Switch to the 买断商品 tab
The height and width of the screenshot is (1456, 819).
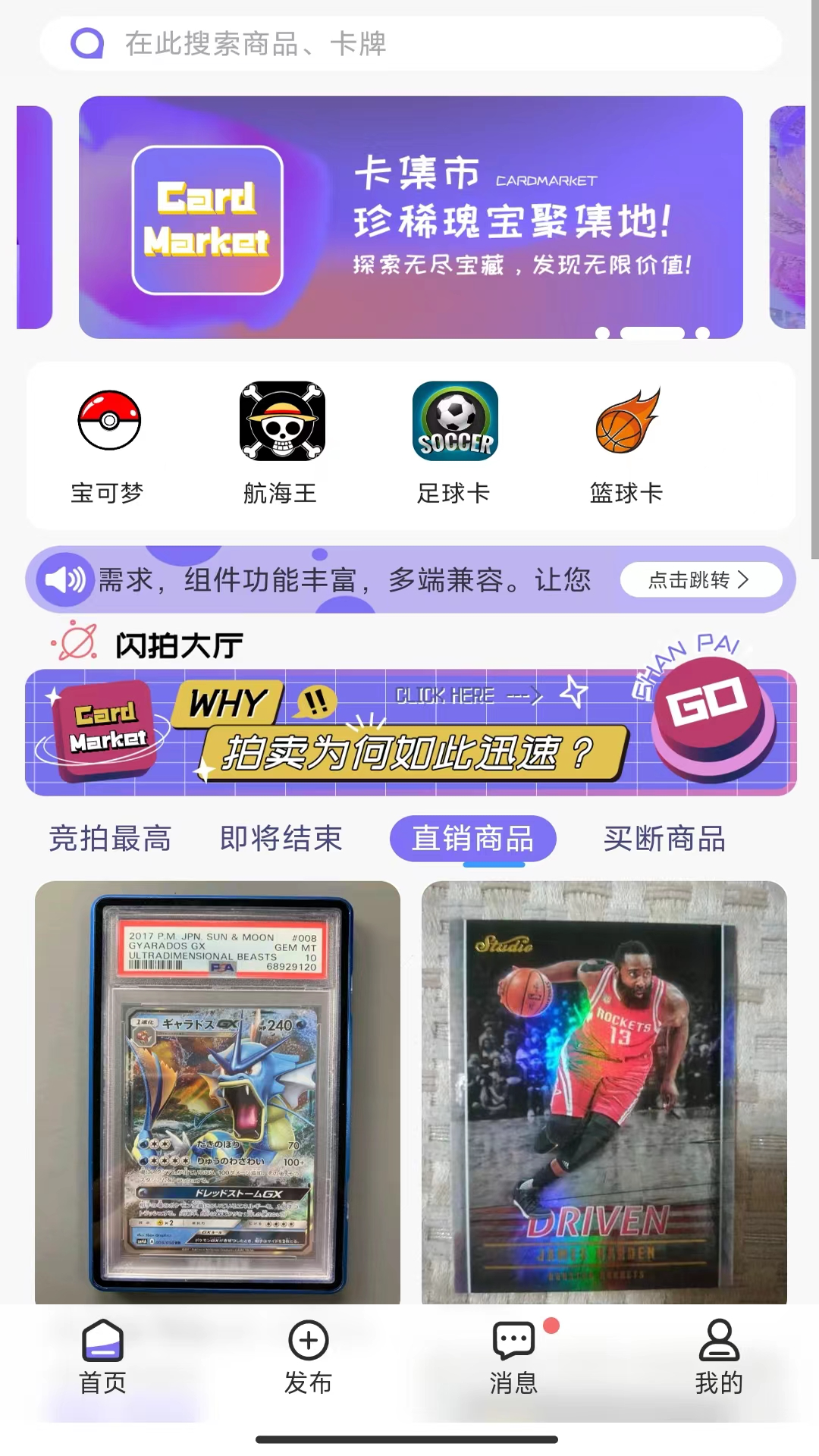664,839
